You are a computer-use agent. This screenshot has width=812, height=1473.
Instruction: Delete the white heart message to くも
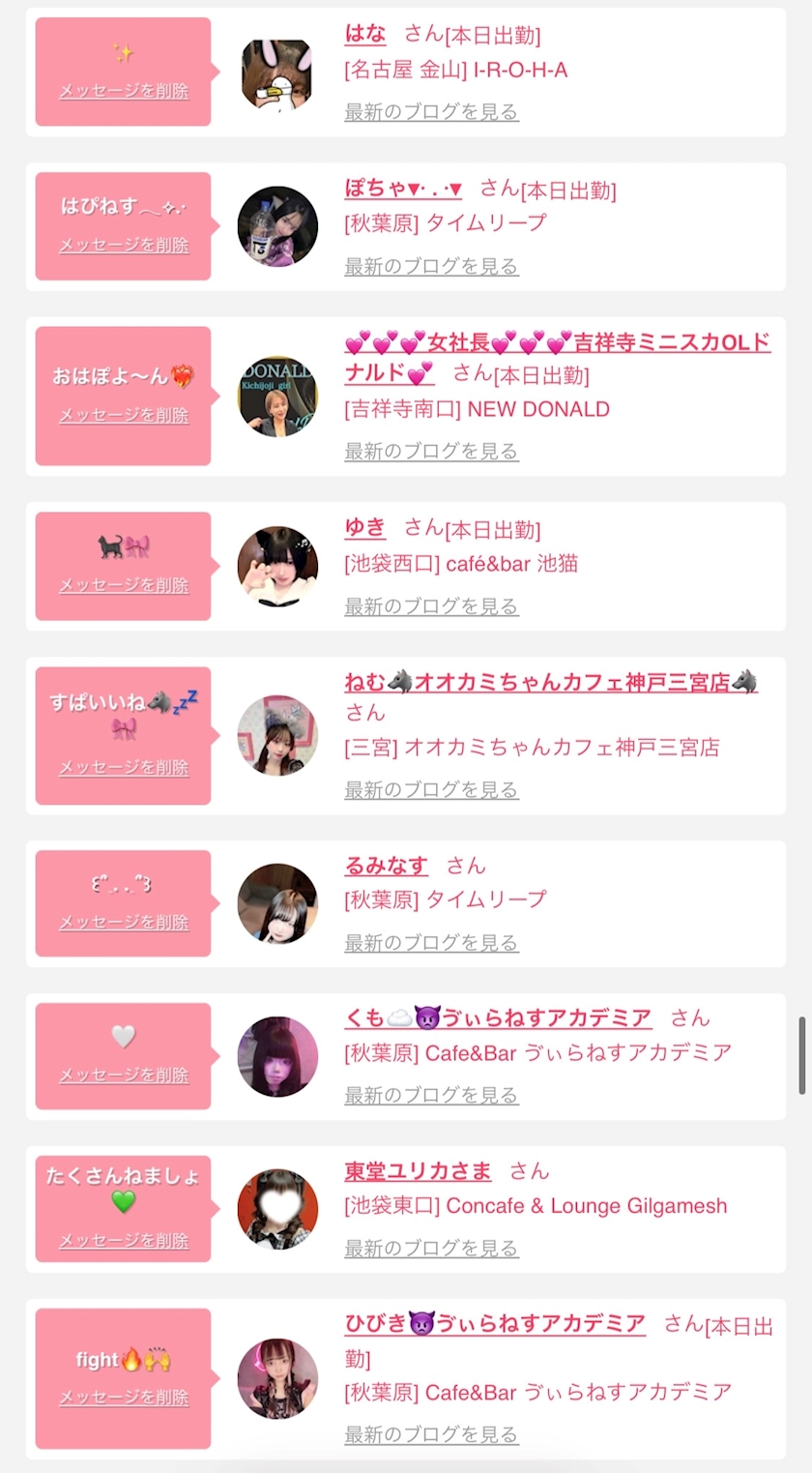tap(124, 1075)
